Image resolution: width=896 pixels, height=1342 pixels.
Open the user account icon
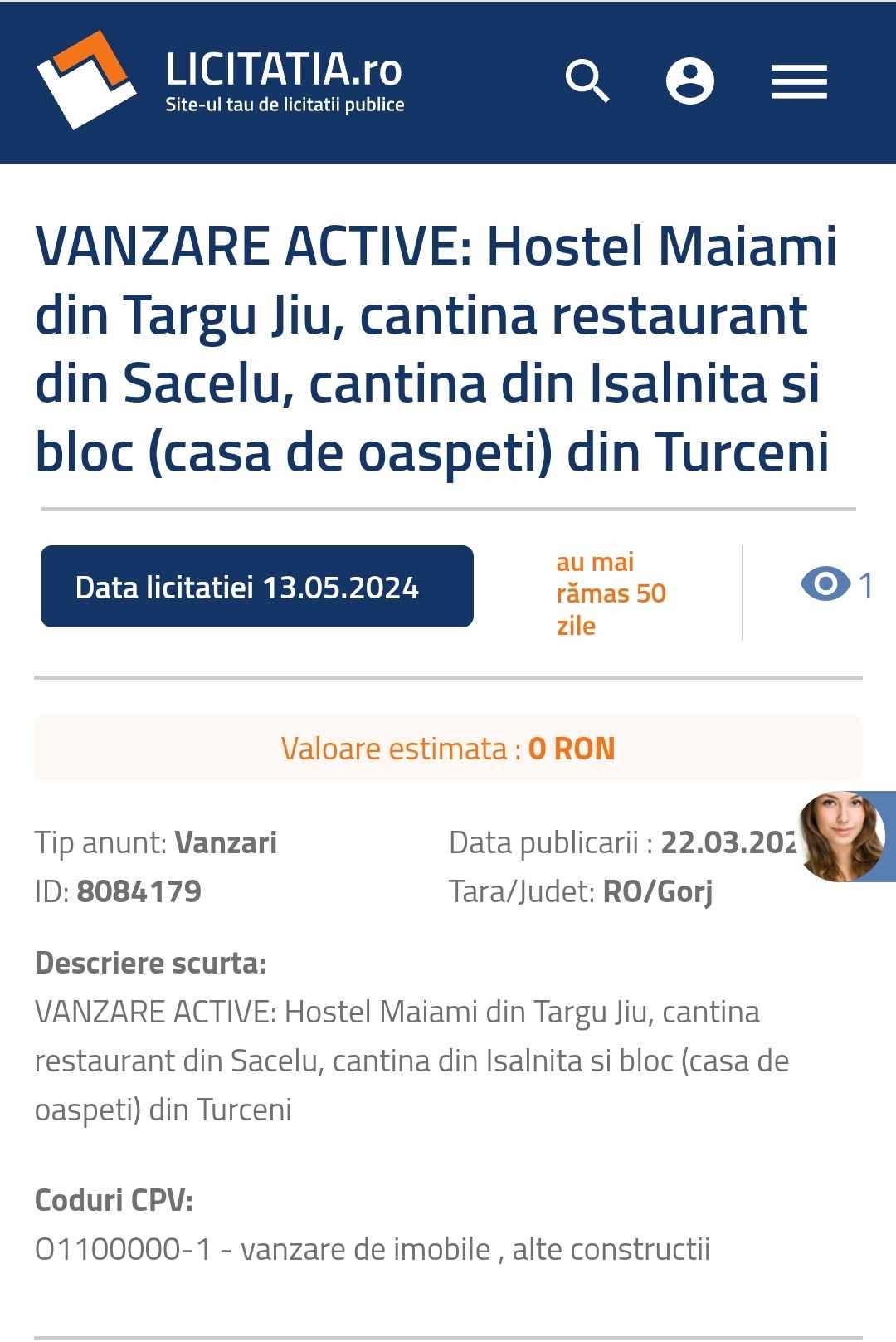[x=689, y=81]
